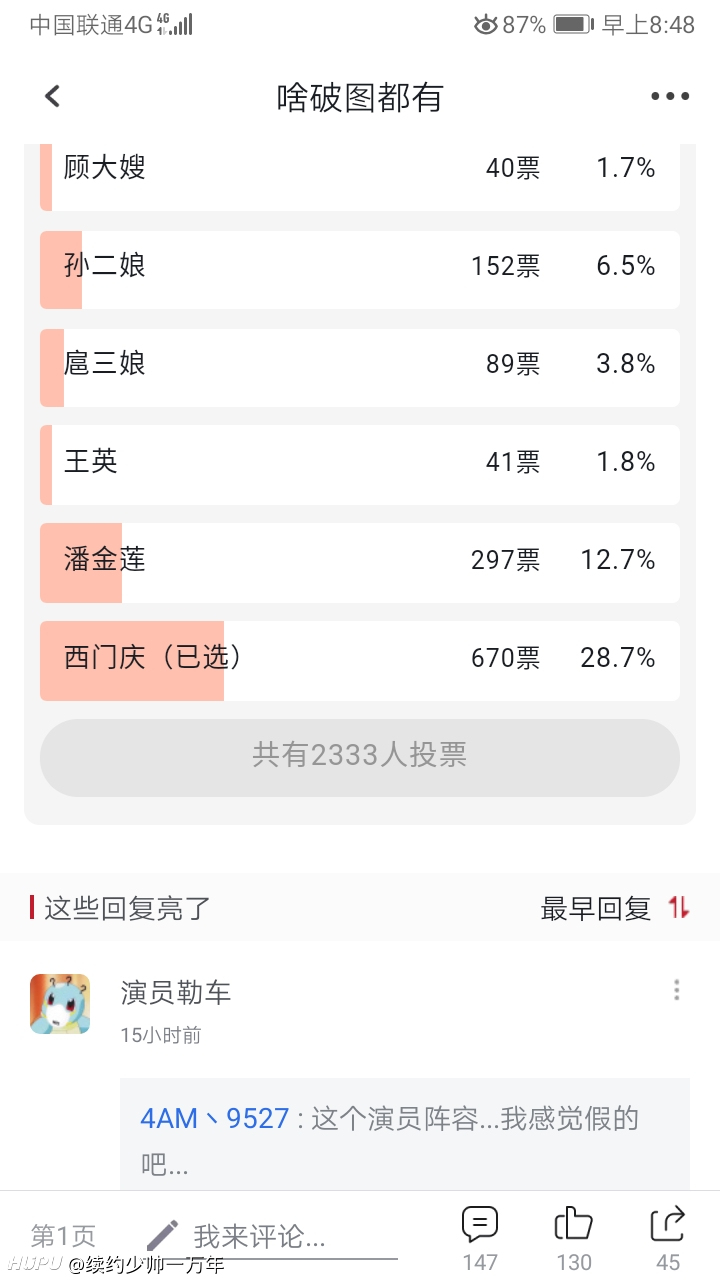Open 演员勒车's user avatar
The width and height of the screenshot is (720, 1280).
(60, 1004)
